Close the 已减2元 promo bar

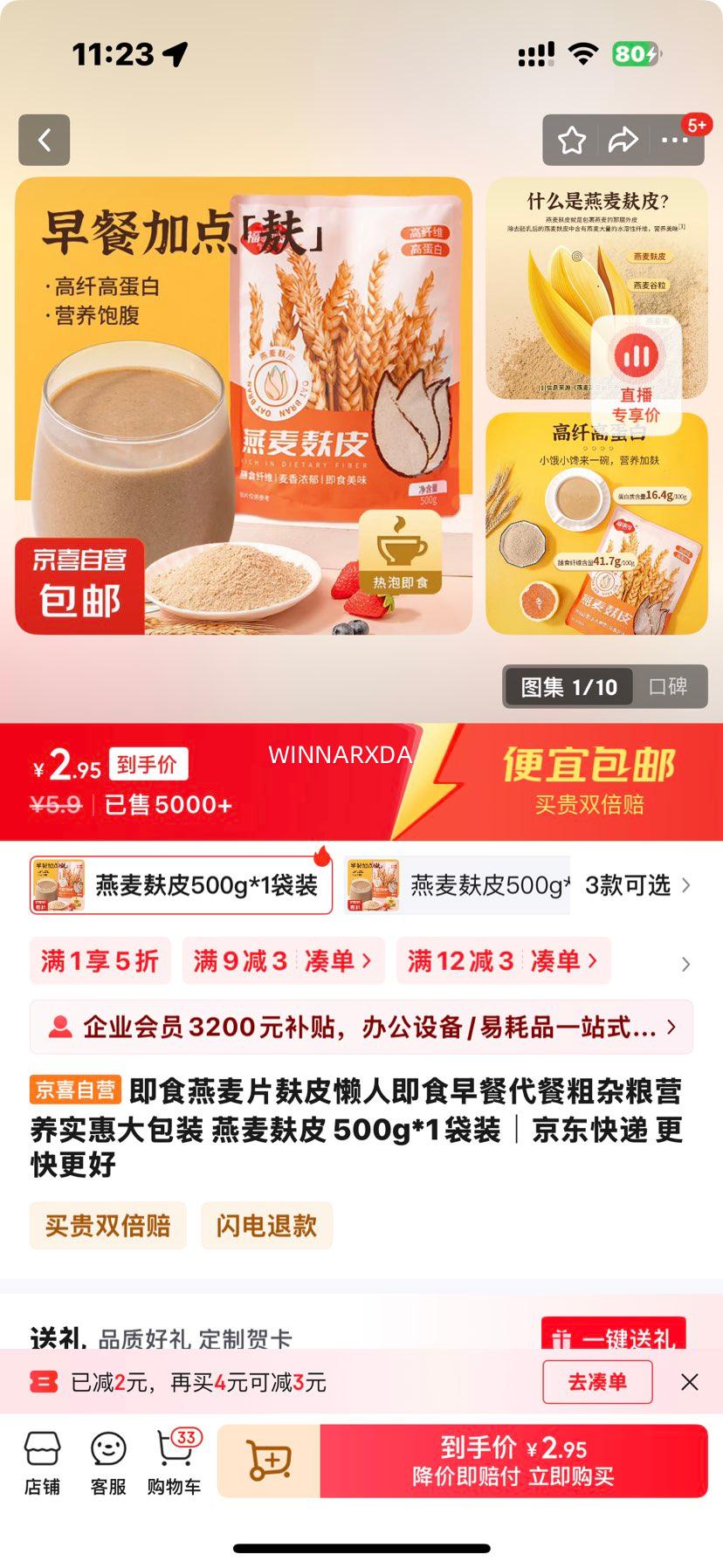click(x=691, y=1382)
